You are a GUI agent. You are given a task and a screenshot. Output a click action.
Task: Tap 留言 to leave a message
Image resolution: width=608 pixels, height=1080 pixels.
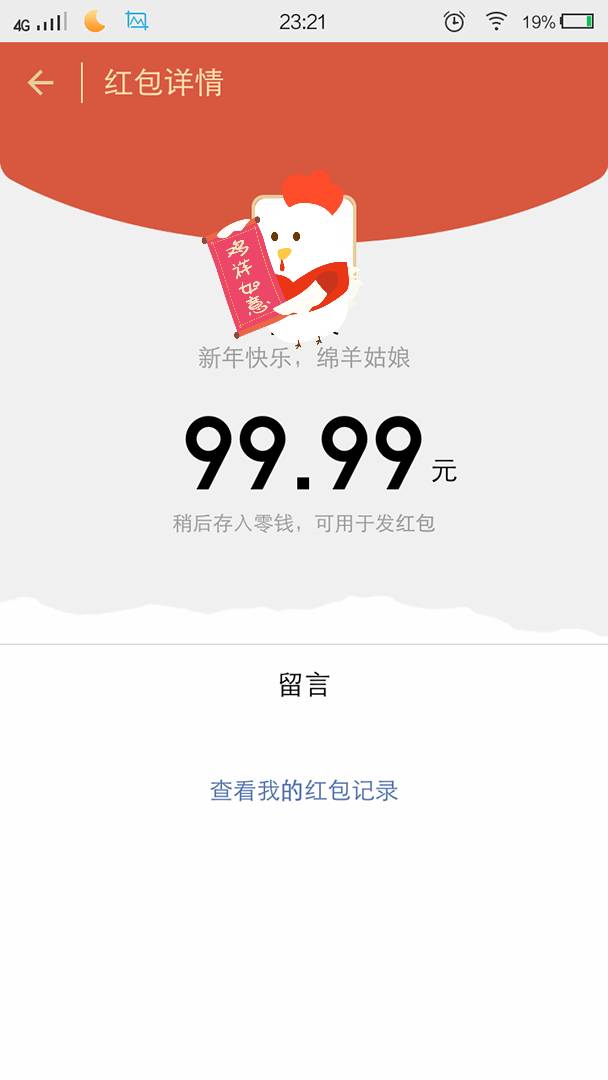[x=304, y=685]
